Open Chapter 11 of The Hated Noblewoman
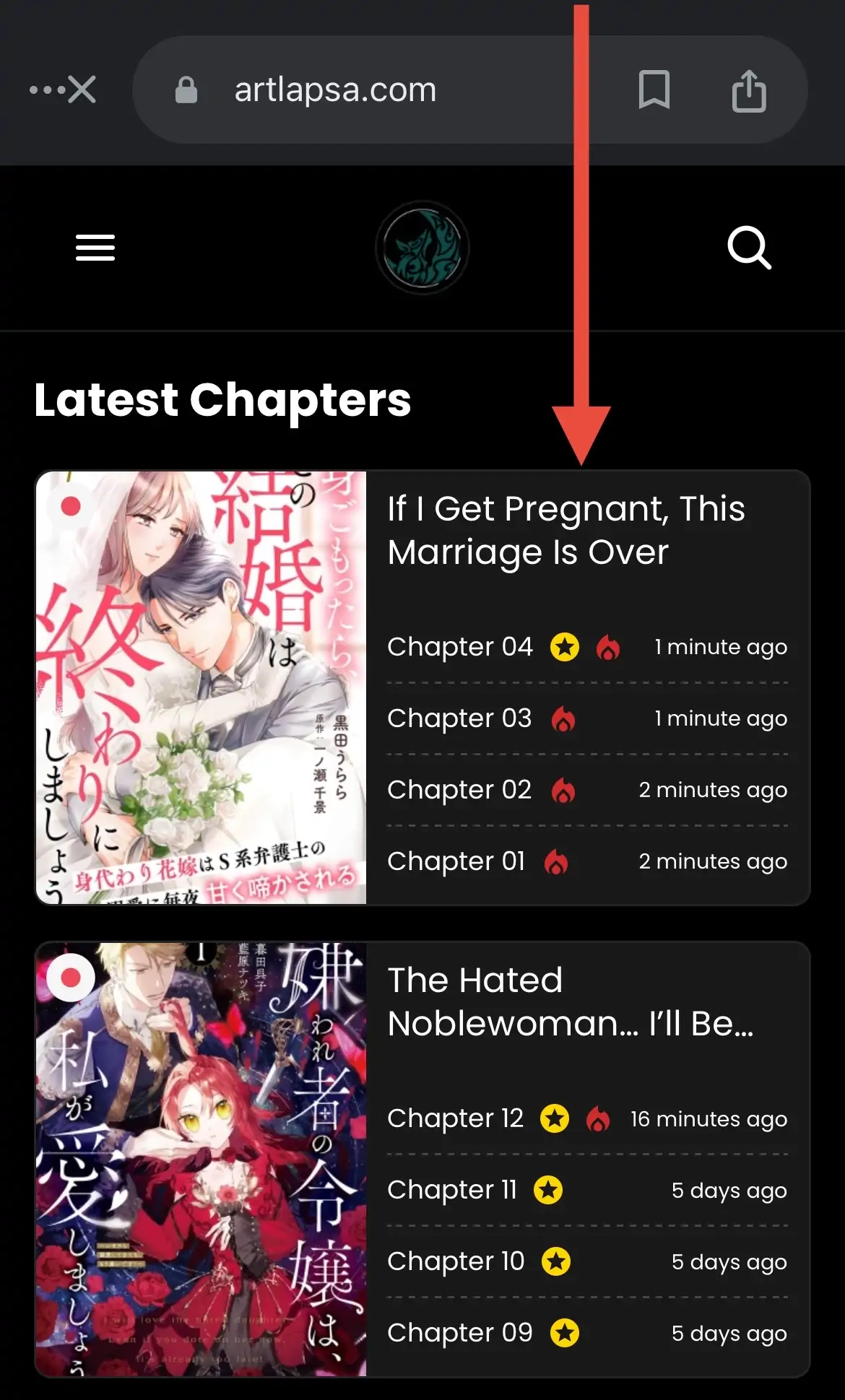845x1400 pixels. click(x=452, y=1190)
